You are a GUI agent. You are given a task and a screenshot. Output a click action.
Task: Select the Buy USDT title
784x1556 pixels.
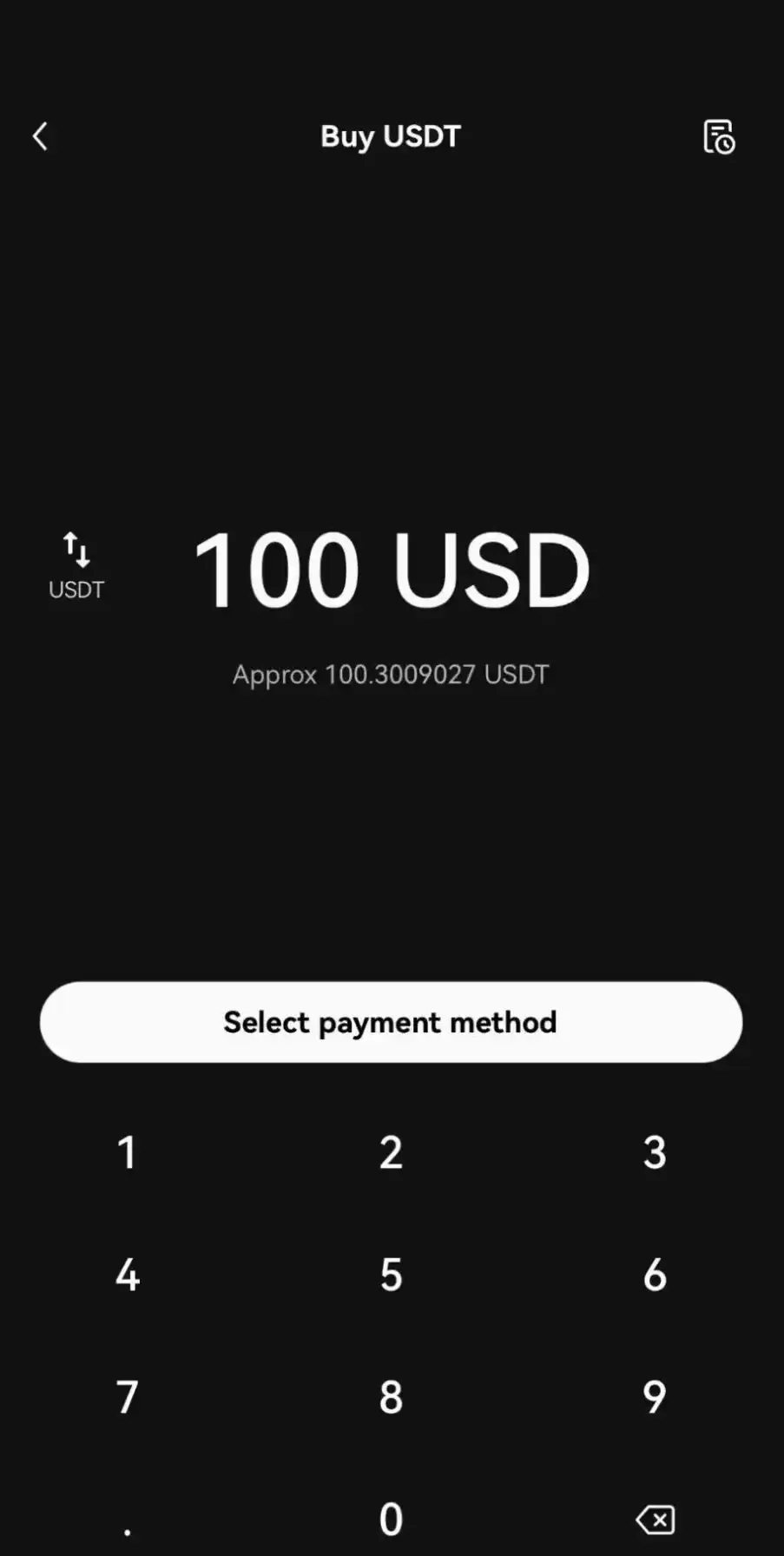tap(390, 135)
